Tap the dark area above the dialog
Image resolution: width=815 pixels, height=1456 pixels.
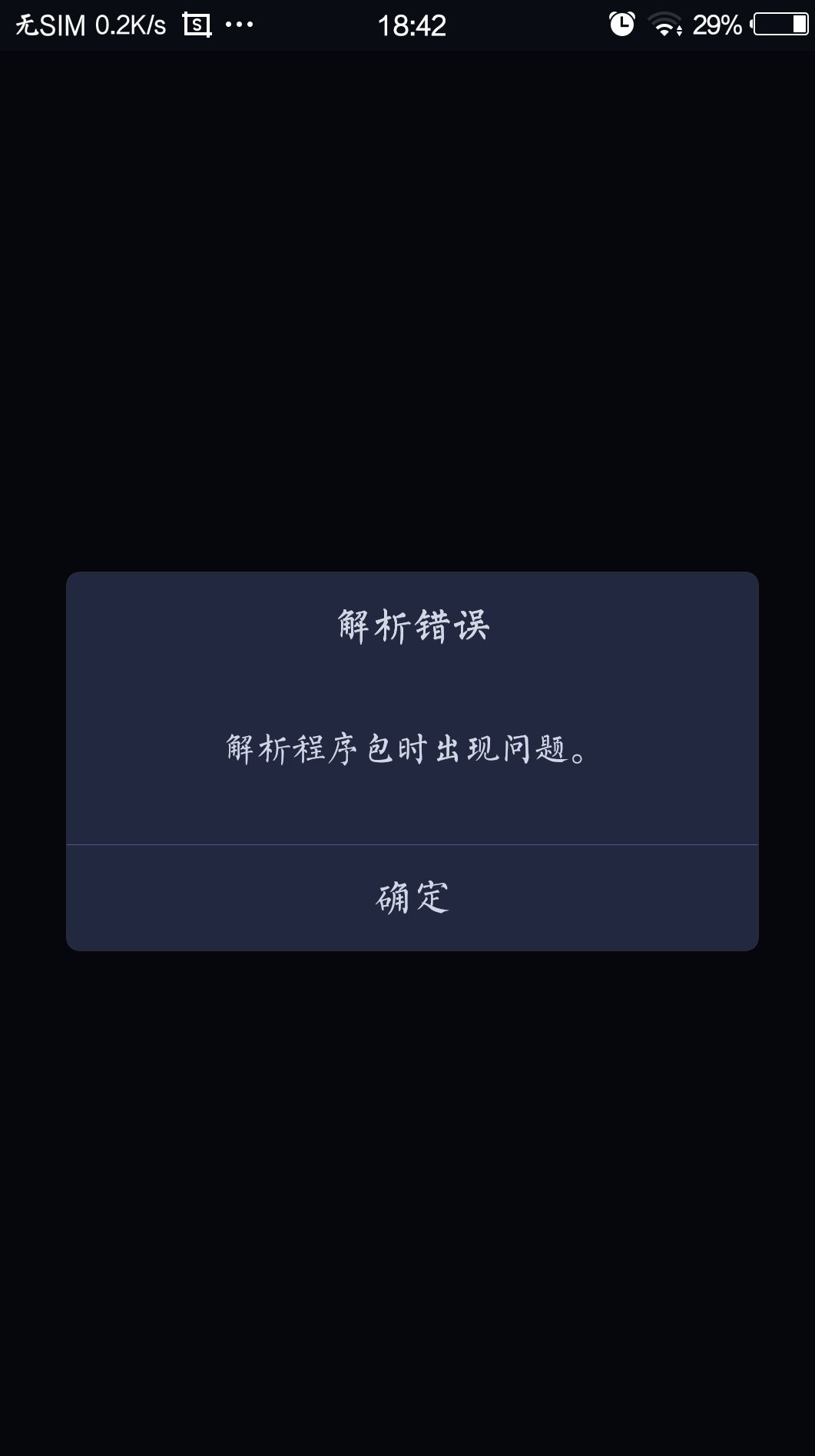click(x=406, y=307)
